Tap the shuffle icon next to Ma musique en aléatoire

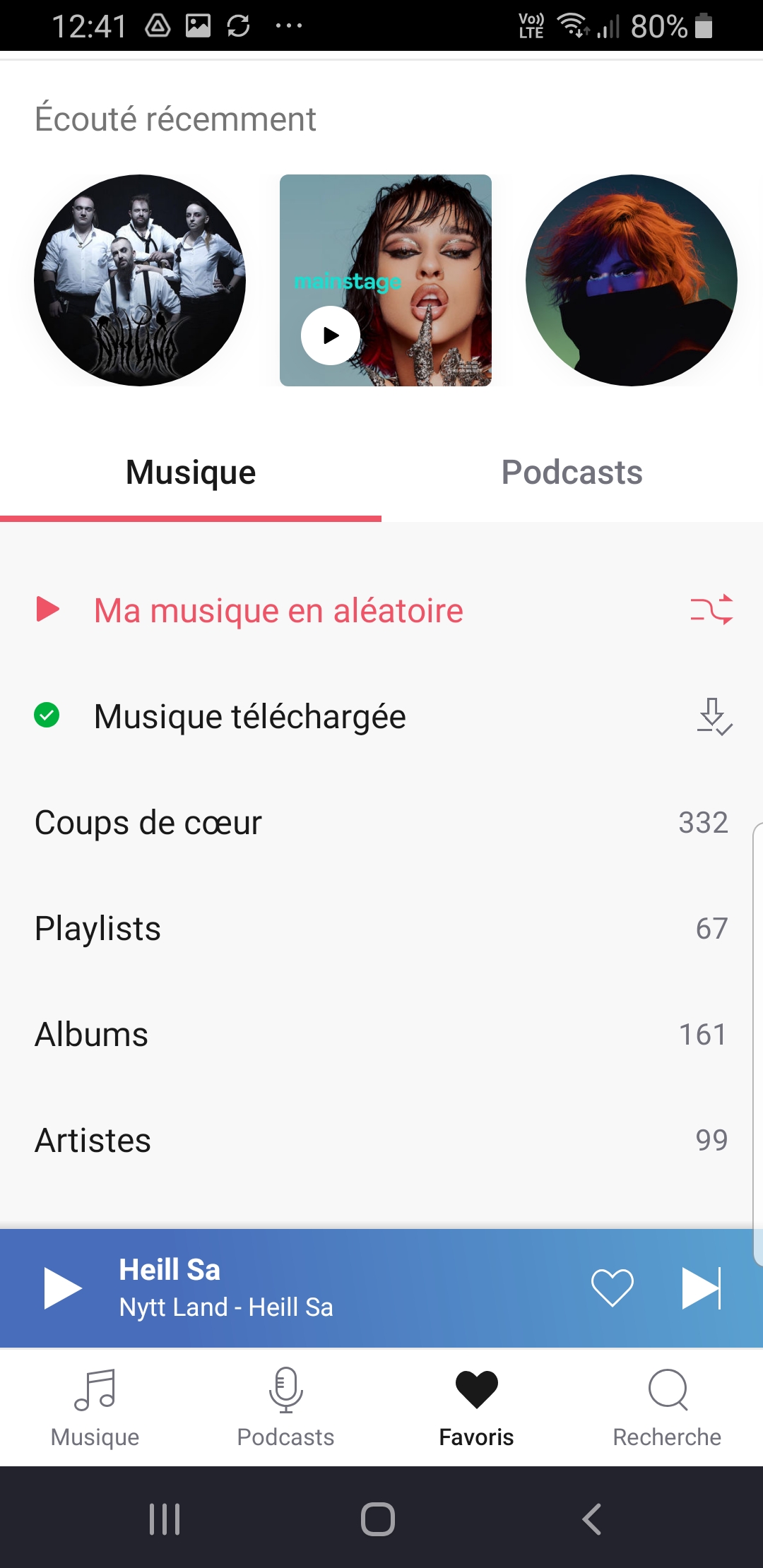[711, 610]
